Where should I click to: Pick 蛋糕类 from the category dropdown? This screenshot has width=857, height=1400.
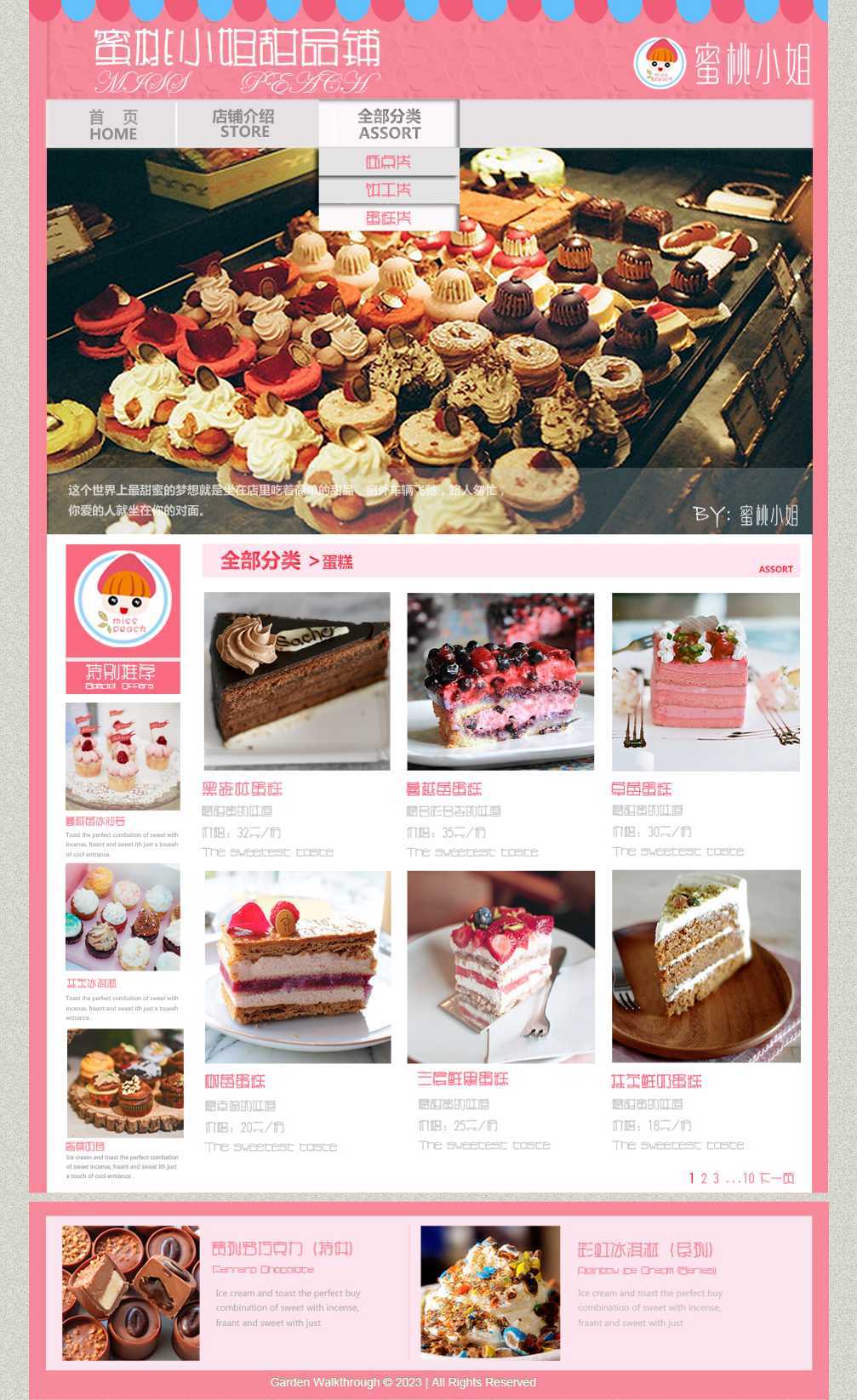pyautogui.click(x=388, y=218)
